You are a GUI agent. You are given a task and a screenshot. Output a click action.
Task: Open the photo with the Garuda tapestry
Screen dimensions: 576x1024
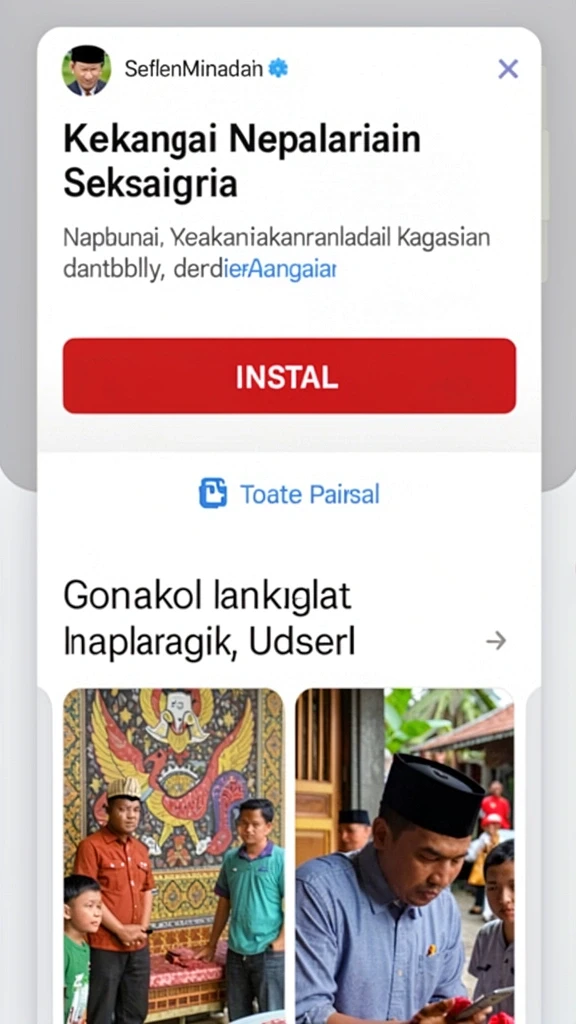coord(174,856)
